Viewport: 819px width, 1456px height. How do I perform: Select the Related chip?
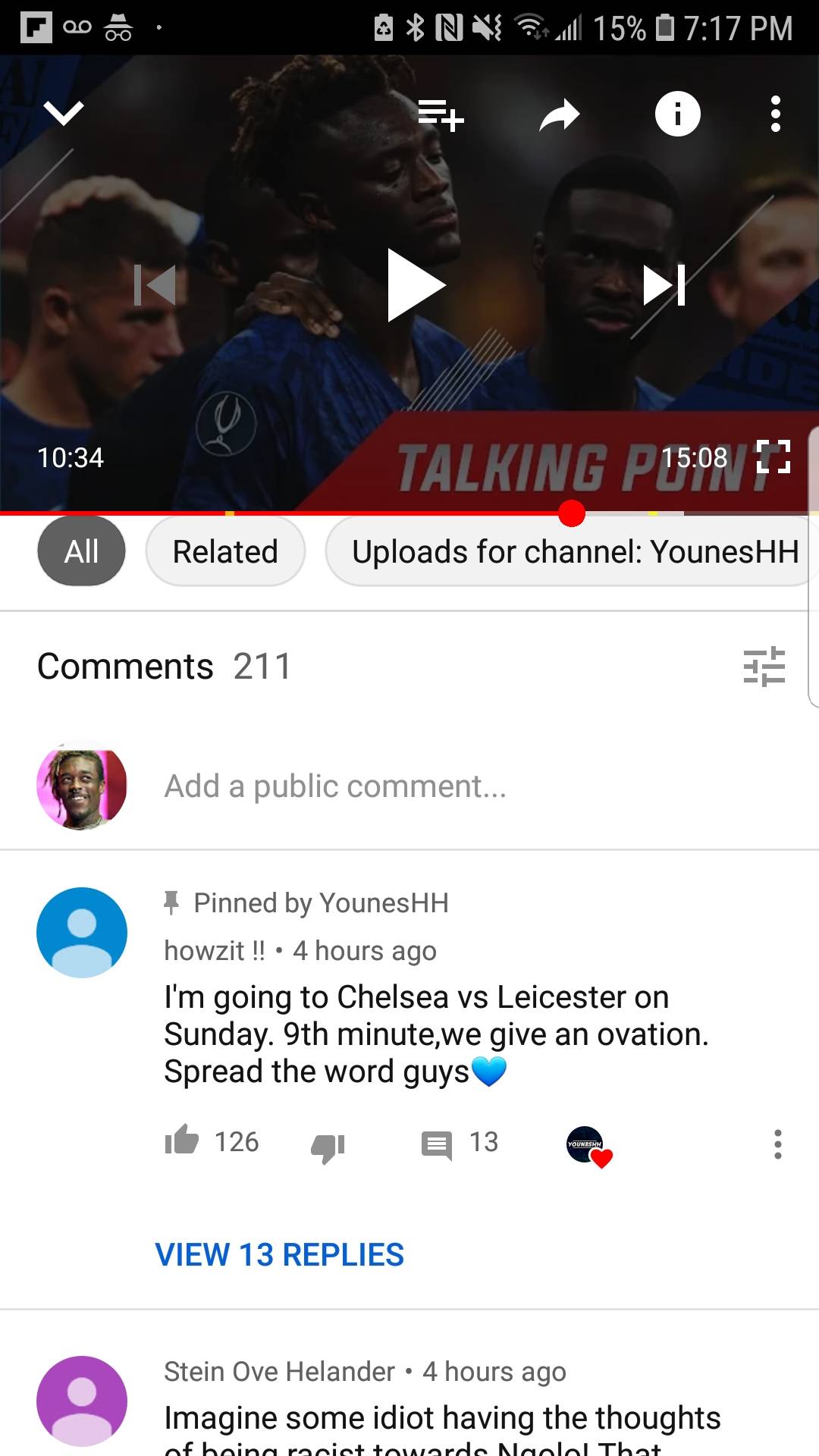point(225,551)
